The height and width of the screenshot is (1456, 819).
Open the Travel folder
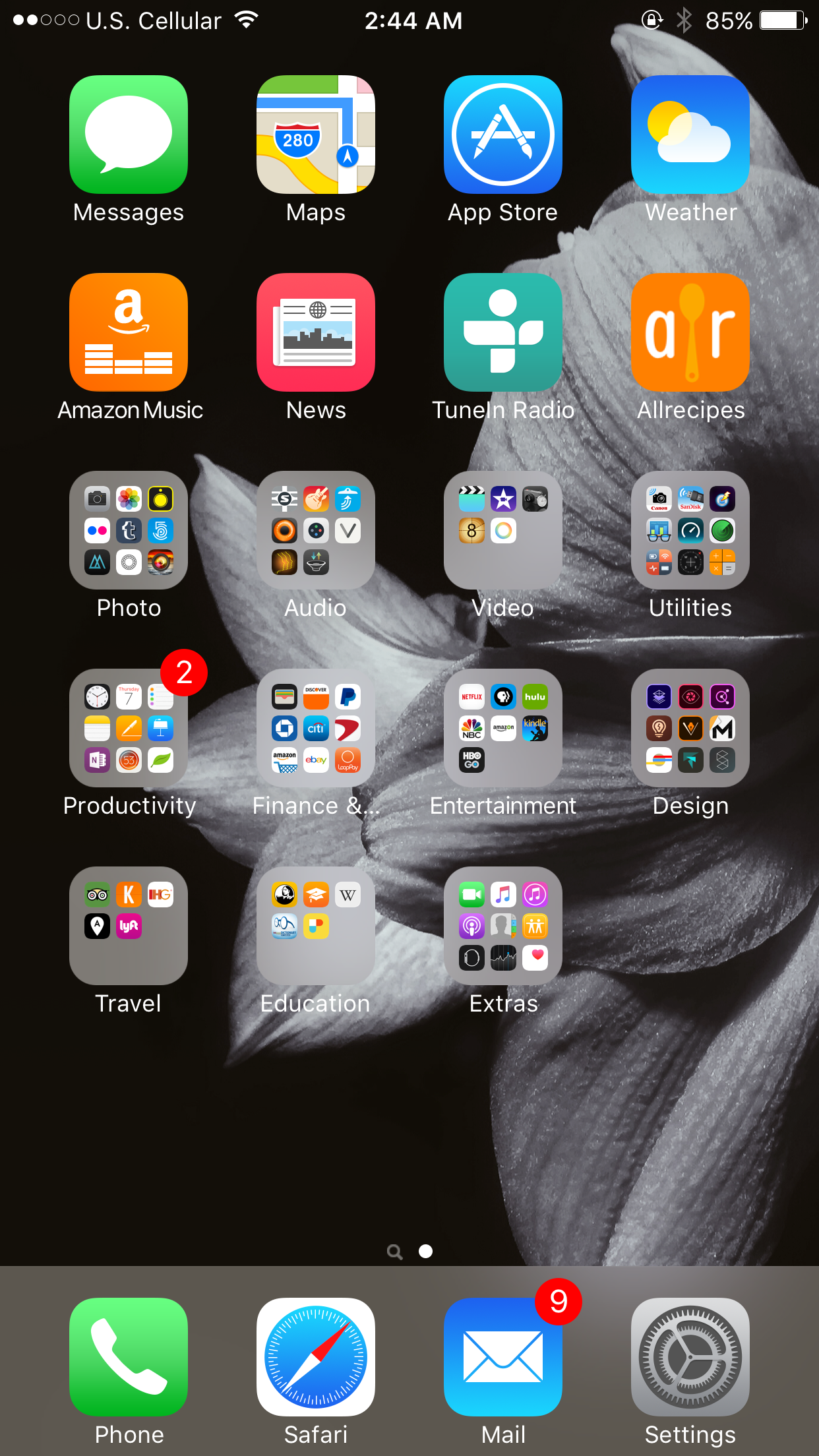click(x=129, y=926)
